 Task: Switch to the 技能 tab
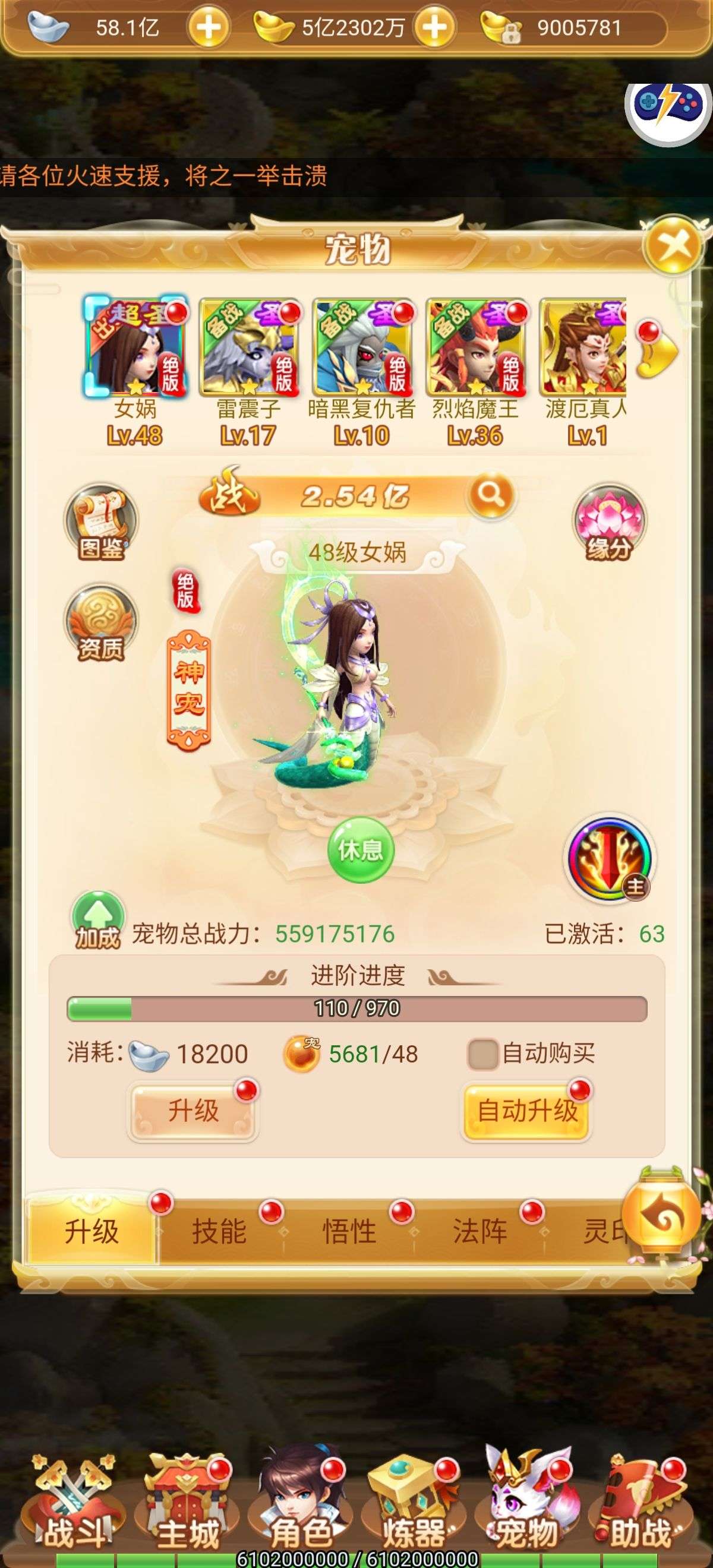pyautogui.click(x=219, y=1232)
